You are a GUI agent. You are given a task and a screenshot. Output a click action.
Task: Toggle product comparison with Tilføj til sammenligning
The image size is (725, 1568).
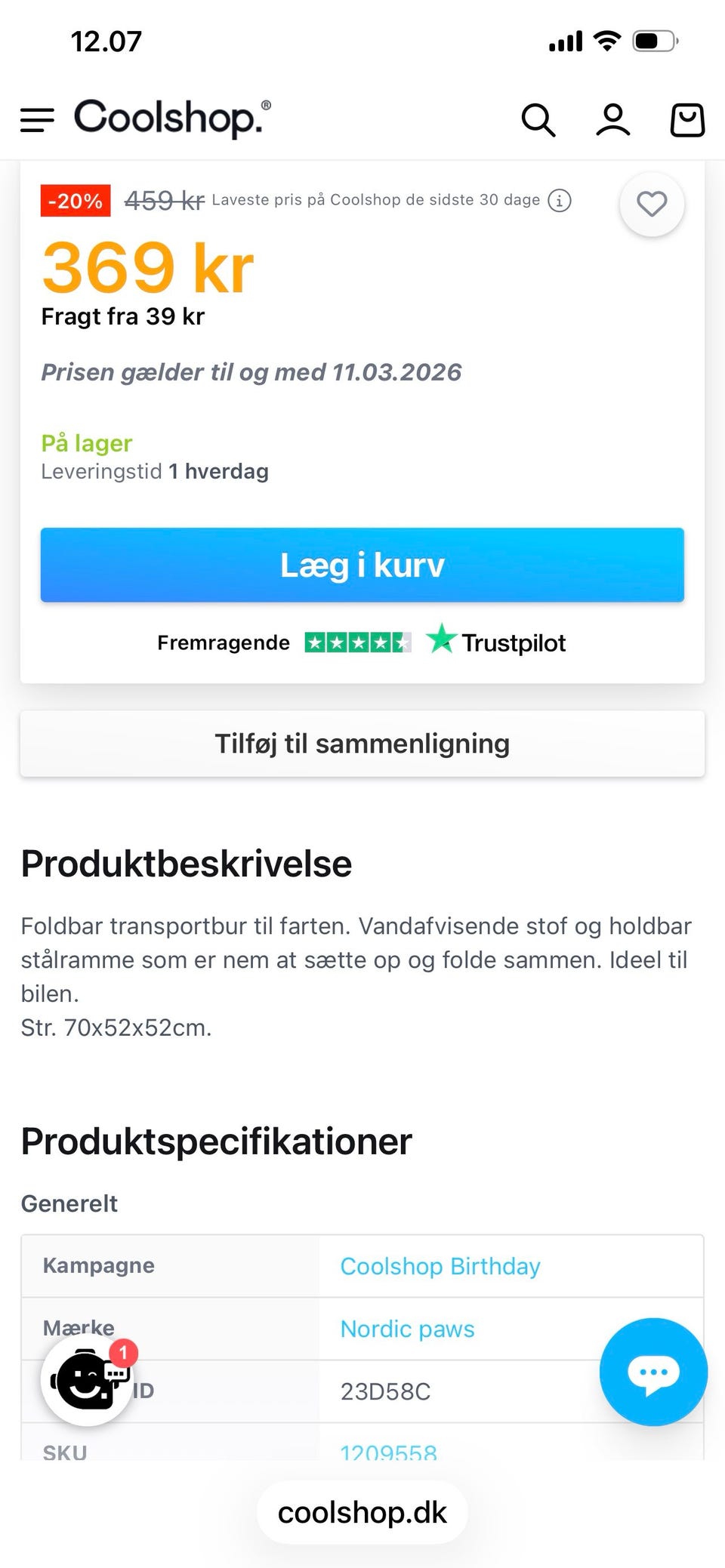[x=362, y=744]
